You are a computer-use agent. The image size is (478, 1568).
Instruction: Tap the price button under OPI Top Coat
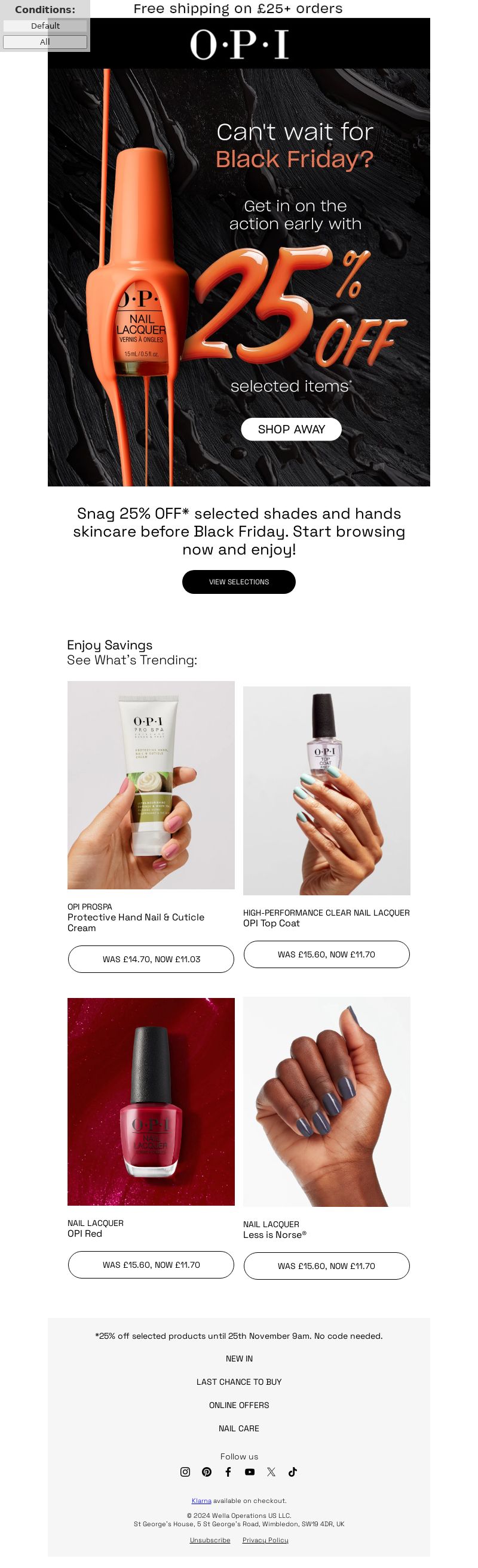[326, 954]
